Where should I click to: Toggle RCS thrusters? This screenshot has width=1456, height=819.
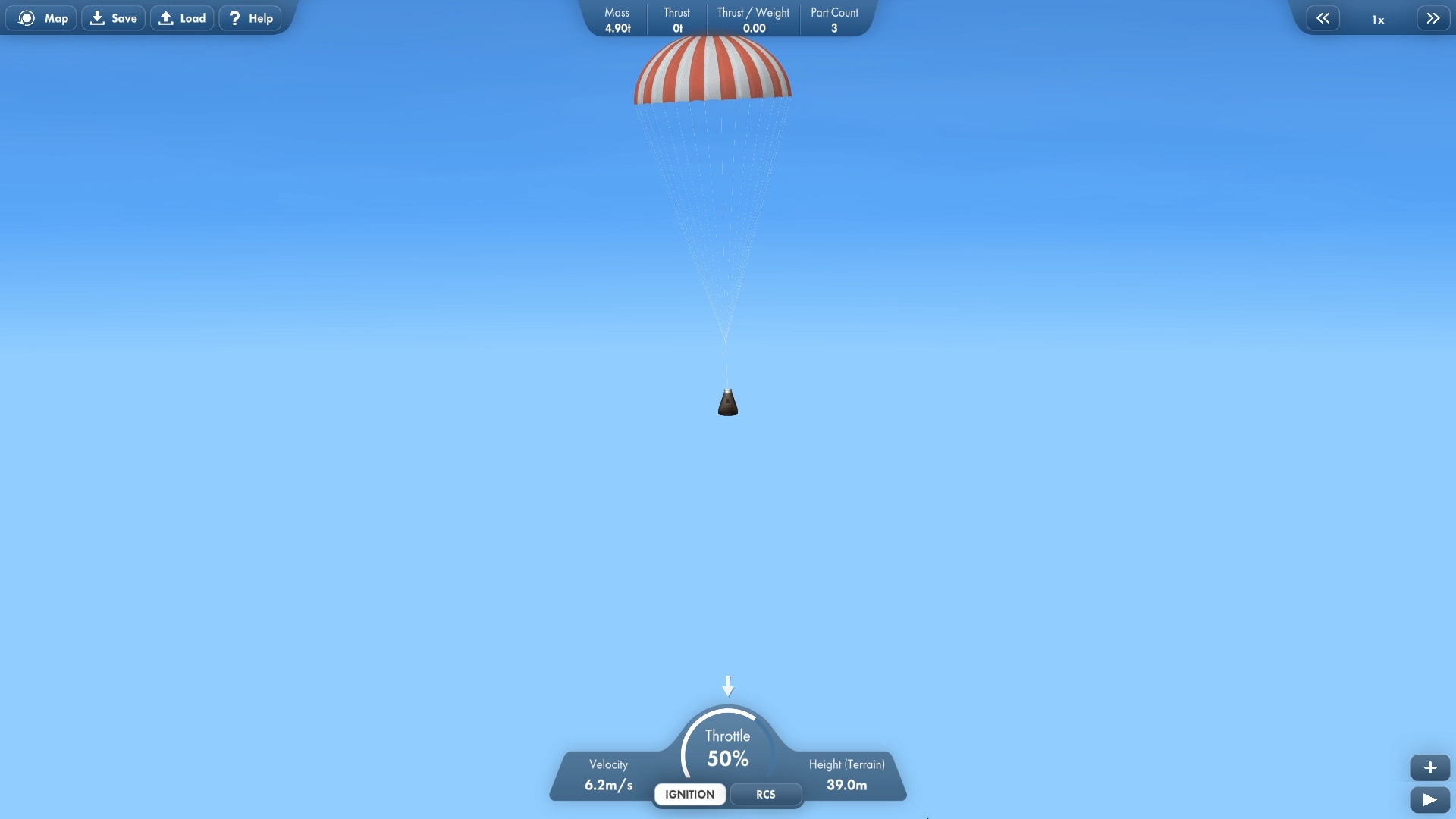click(765, 794)
